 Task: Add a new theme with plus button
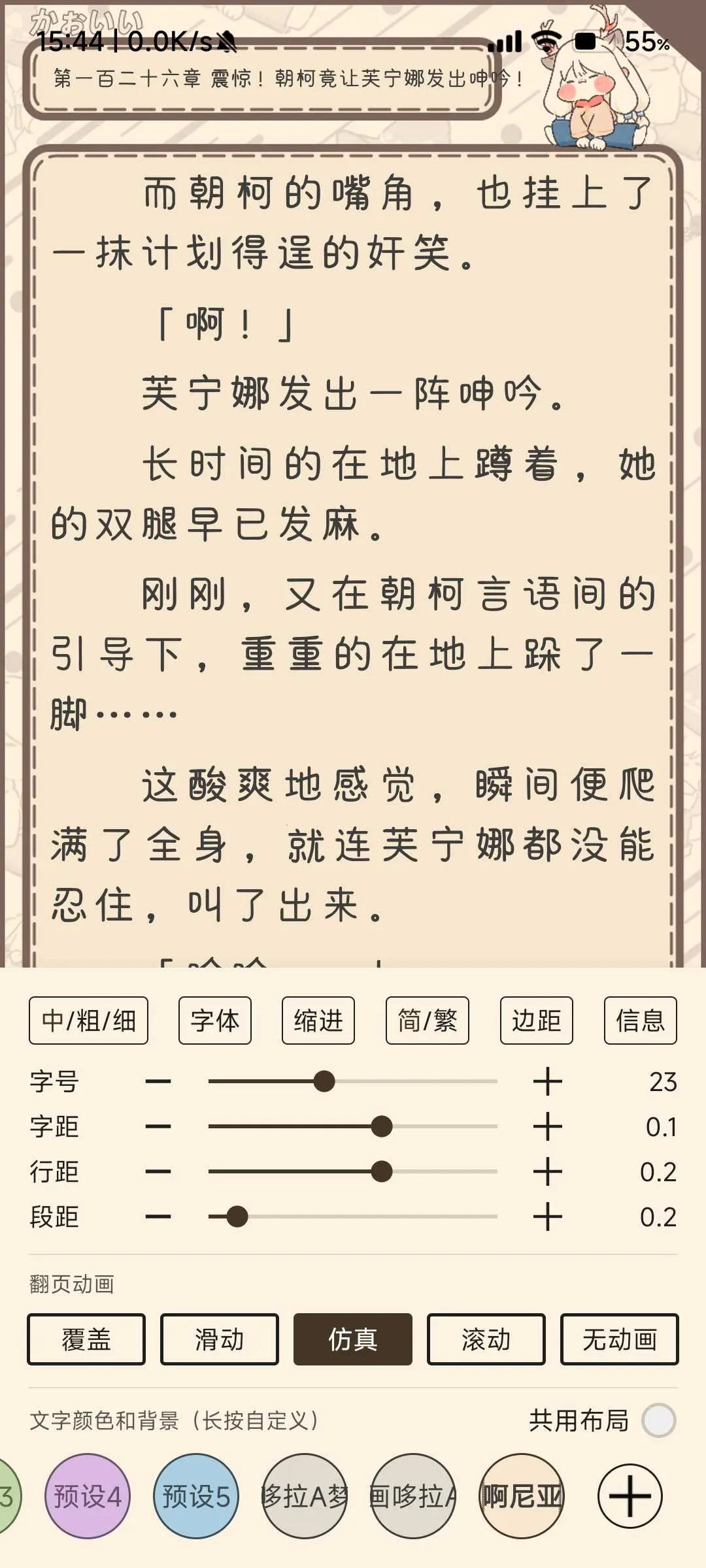[630, 1496]
